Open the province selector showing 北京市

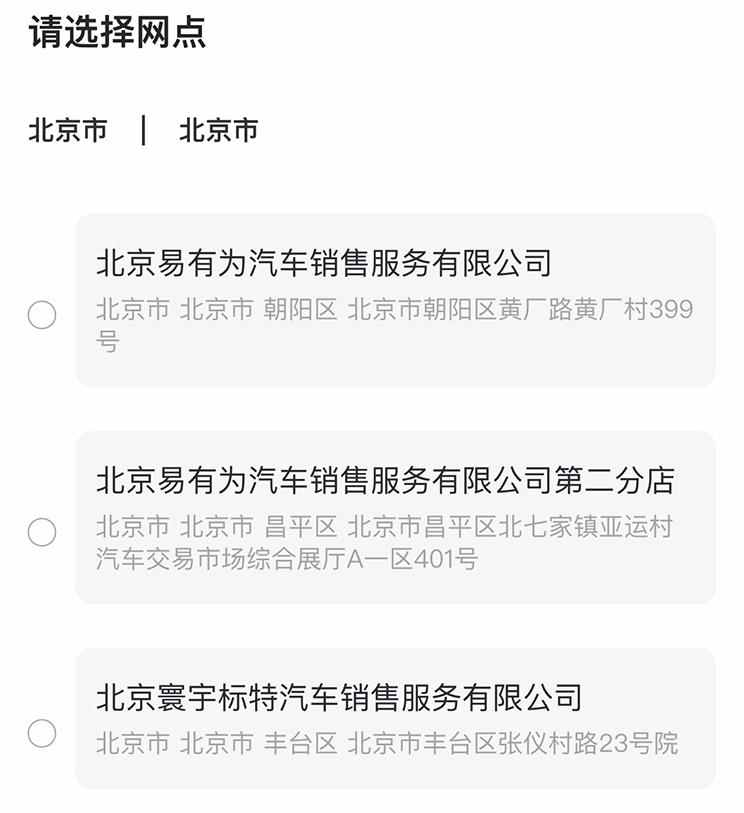click(x=67, y=129)
